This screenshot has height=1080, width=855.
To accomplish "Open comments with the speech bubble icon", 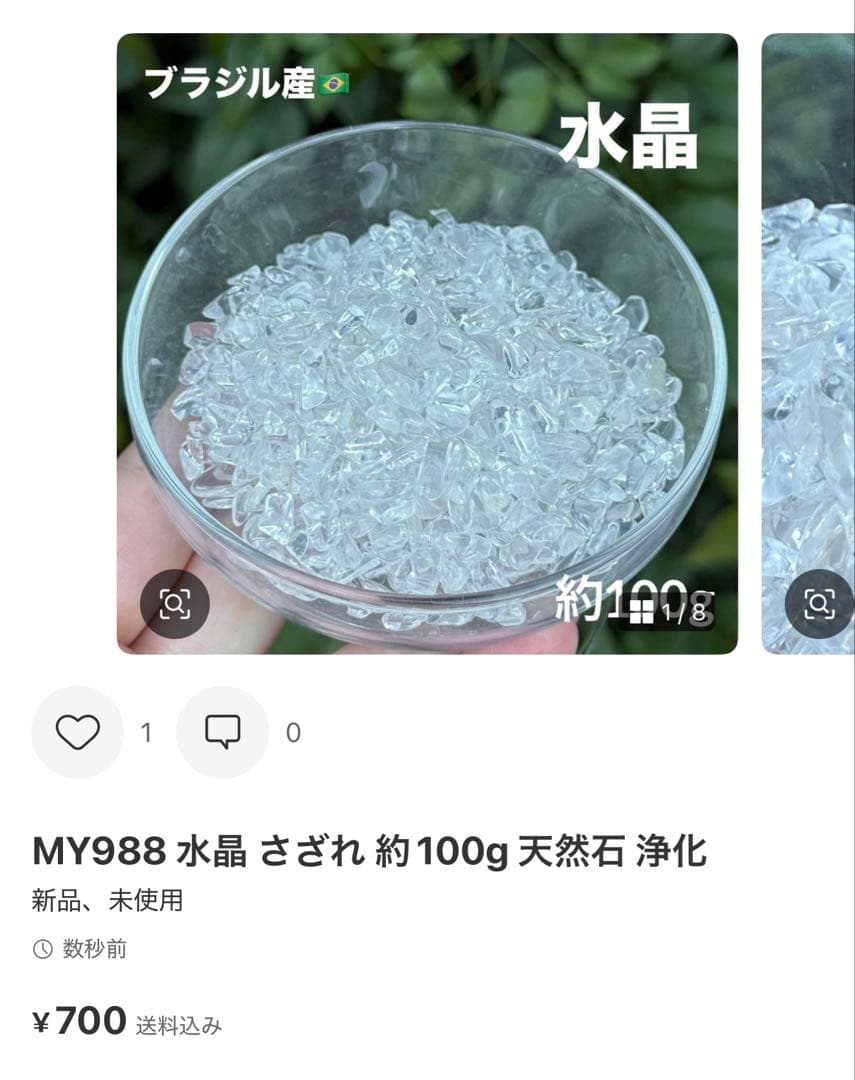I will [222, 732].
